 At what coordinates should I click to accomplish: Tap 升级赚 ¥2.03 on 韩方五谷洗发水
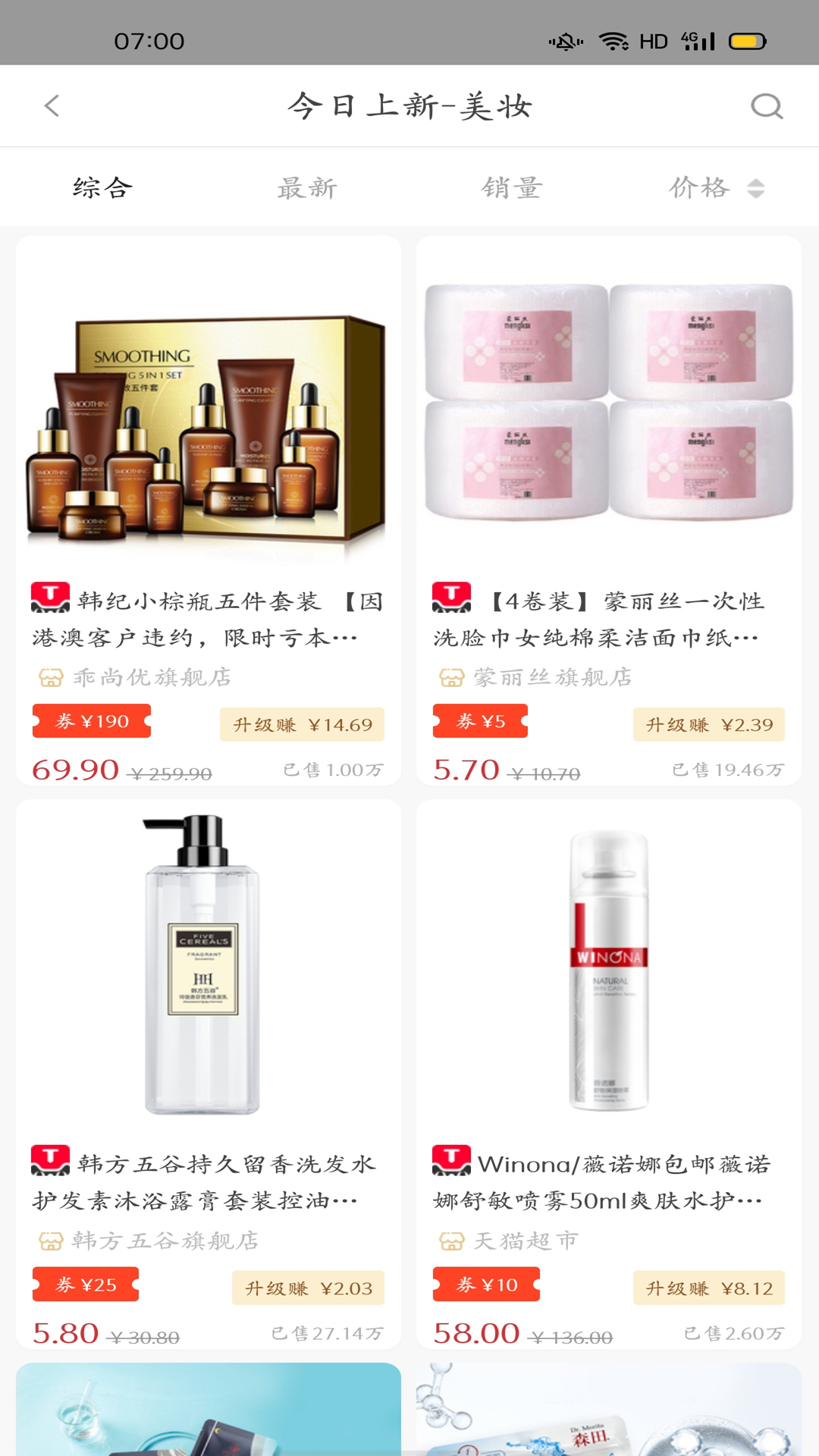[x=308, y=1288]
